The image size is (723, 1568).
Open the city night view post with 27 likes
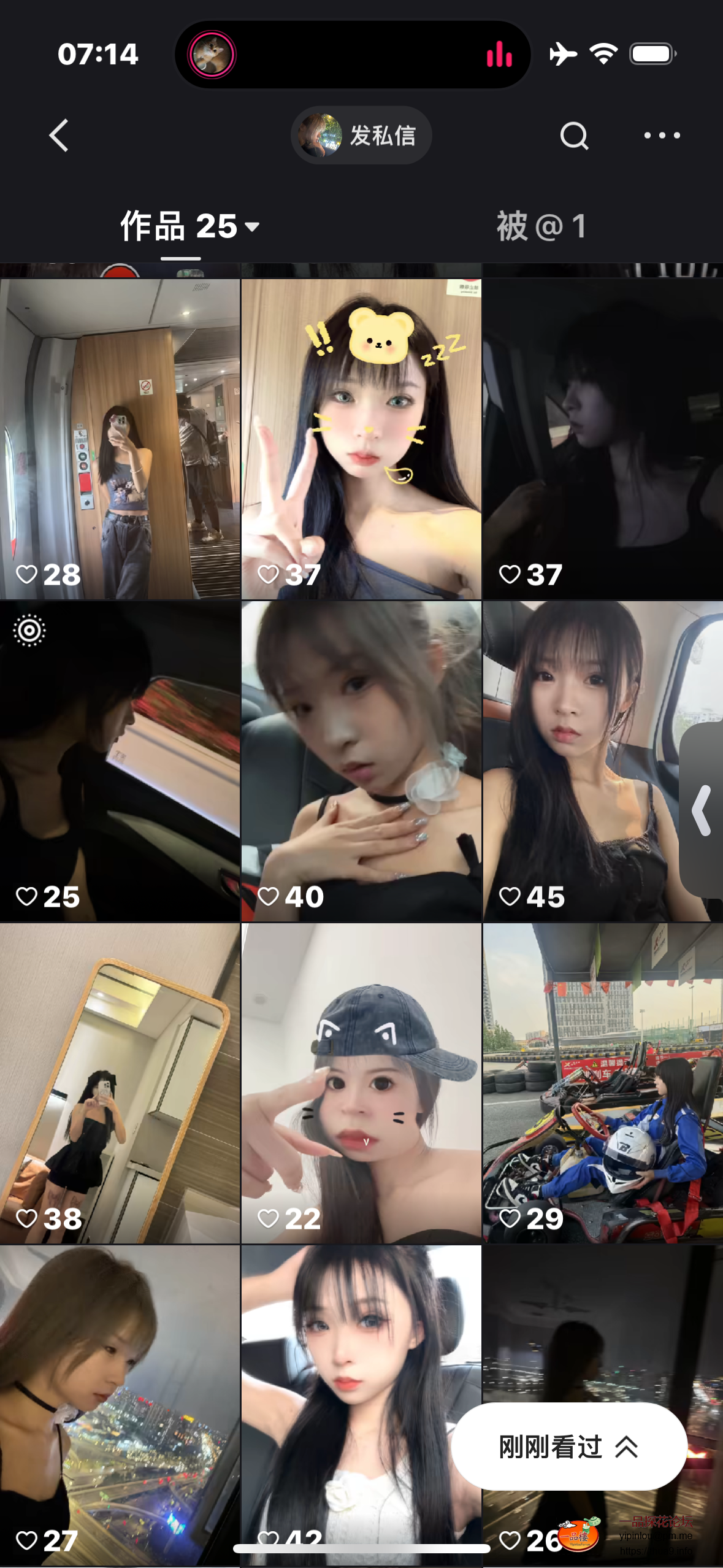pyautogui.click(x=120, y=1405)
